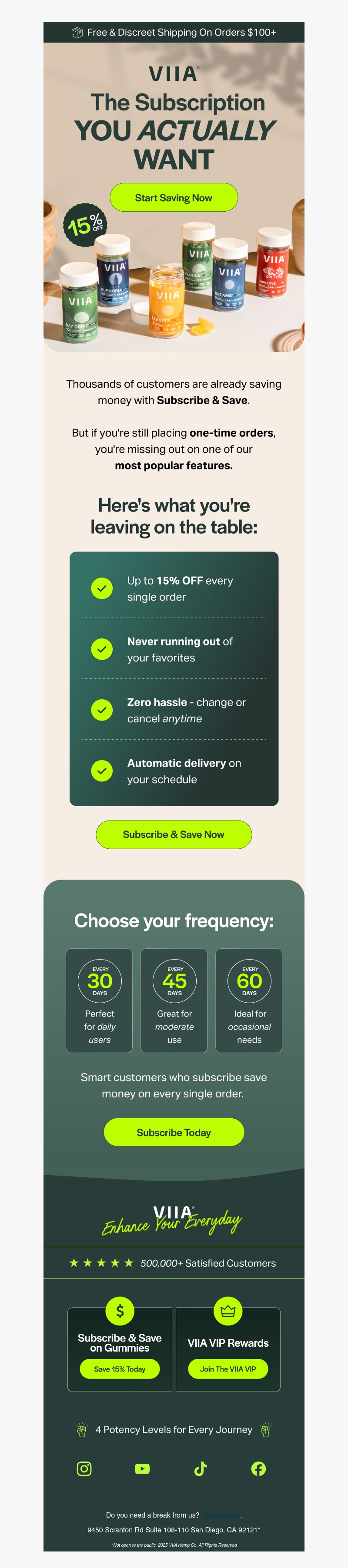Image resolution: width=348 pixels, height=1568 pixels.
Task: Join The VIIA VIP rewards
Action: (228, 1369)
